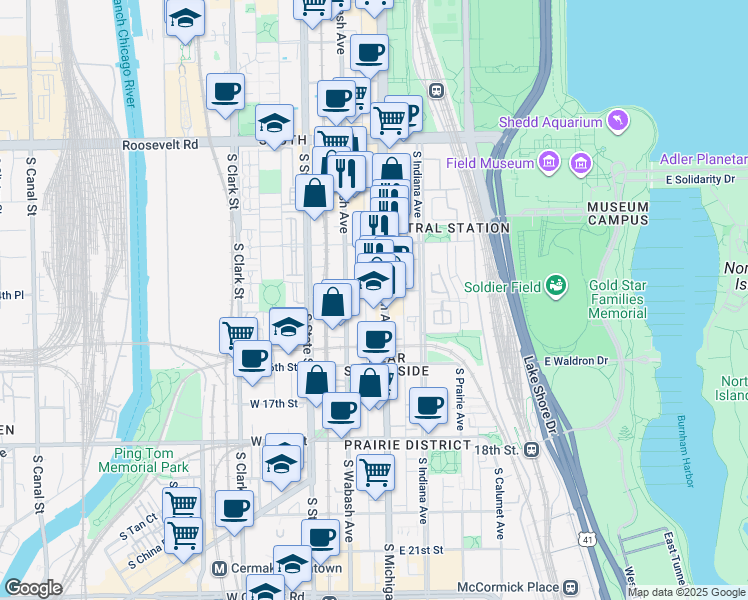Open the shopping cart marker near S China Pl
748x600 pixels.
tap(183, 535)
